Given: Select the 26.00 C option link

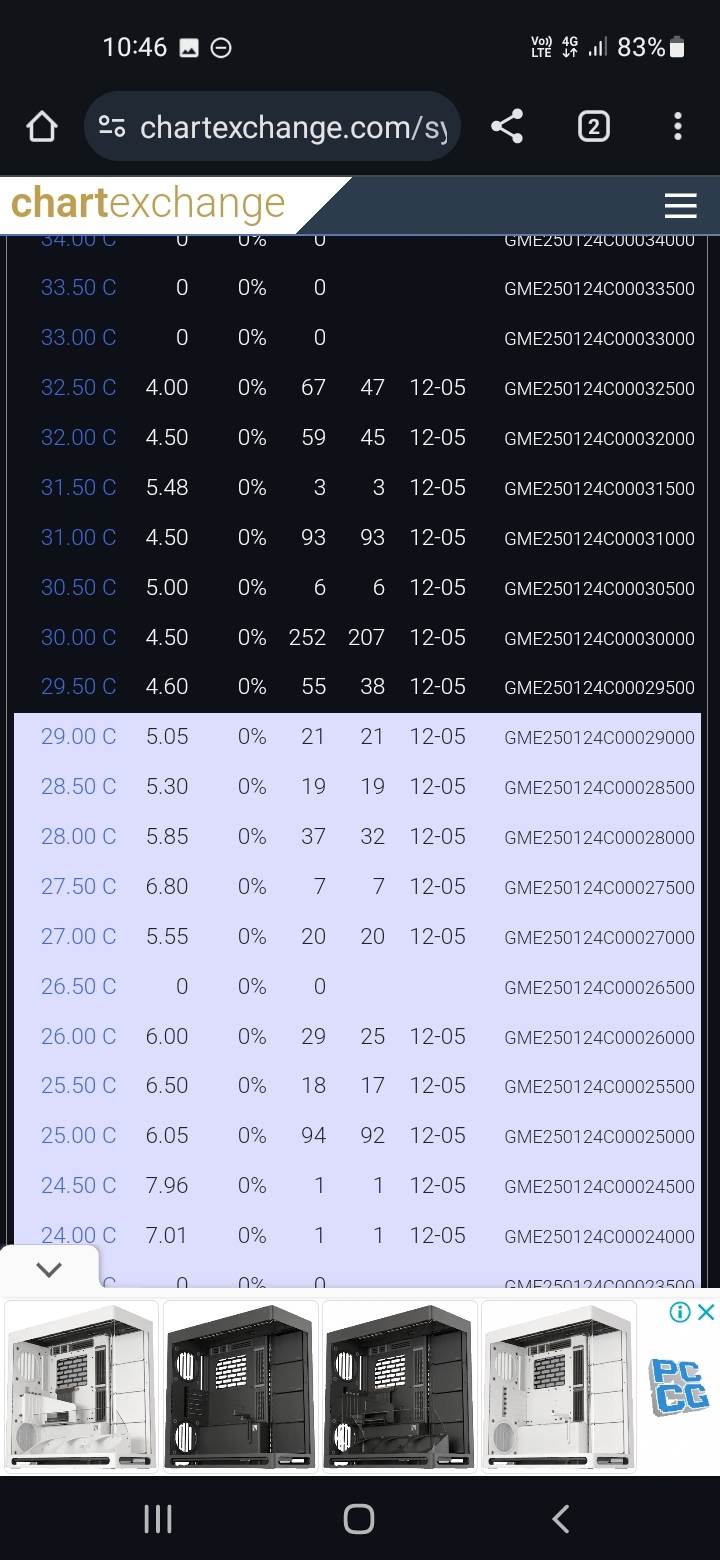Looking at the screenshot, I should [x=78, y=1037].
